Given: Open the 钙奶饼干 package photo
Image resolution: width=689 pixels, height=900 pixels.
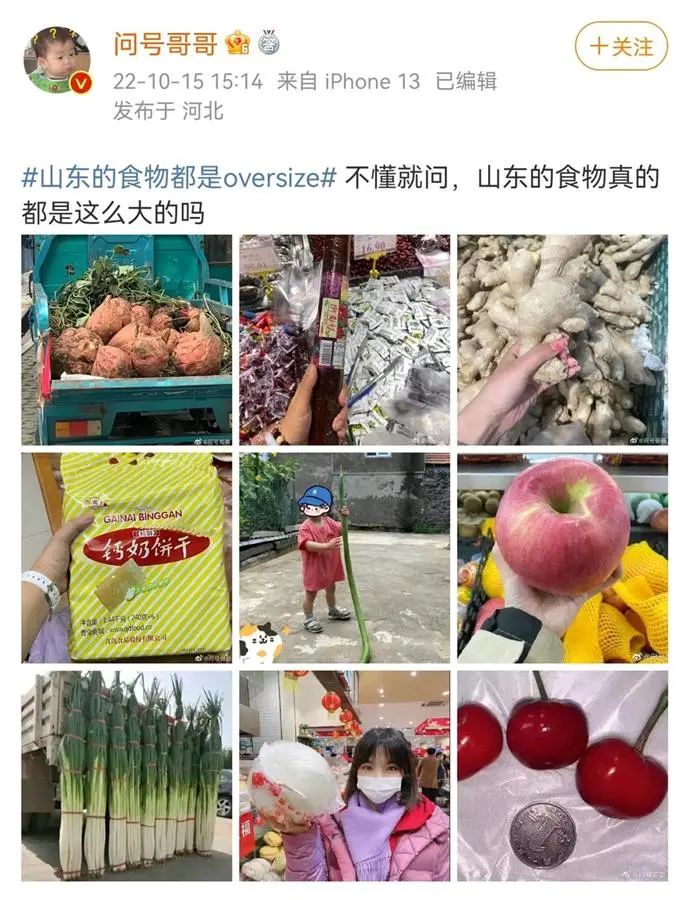Looking at the screenshot, I should [x=126, y=558].
